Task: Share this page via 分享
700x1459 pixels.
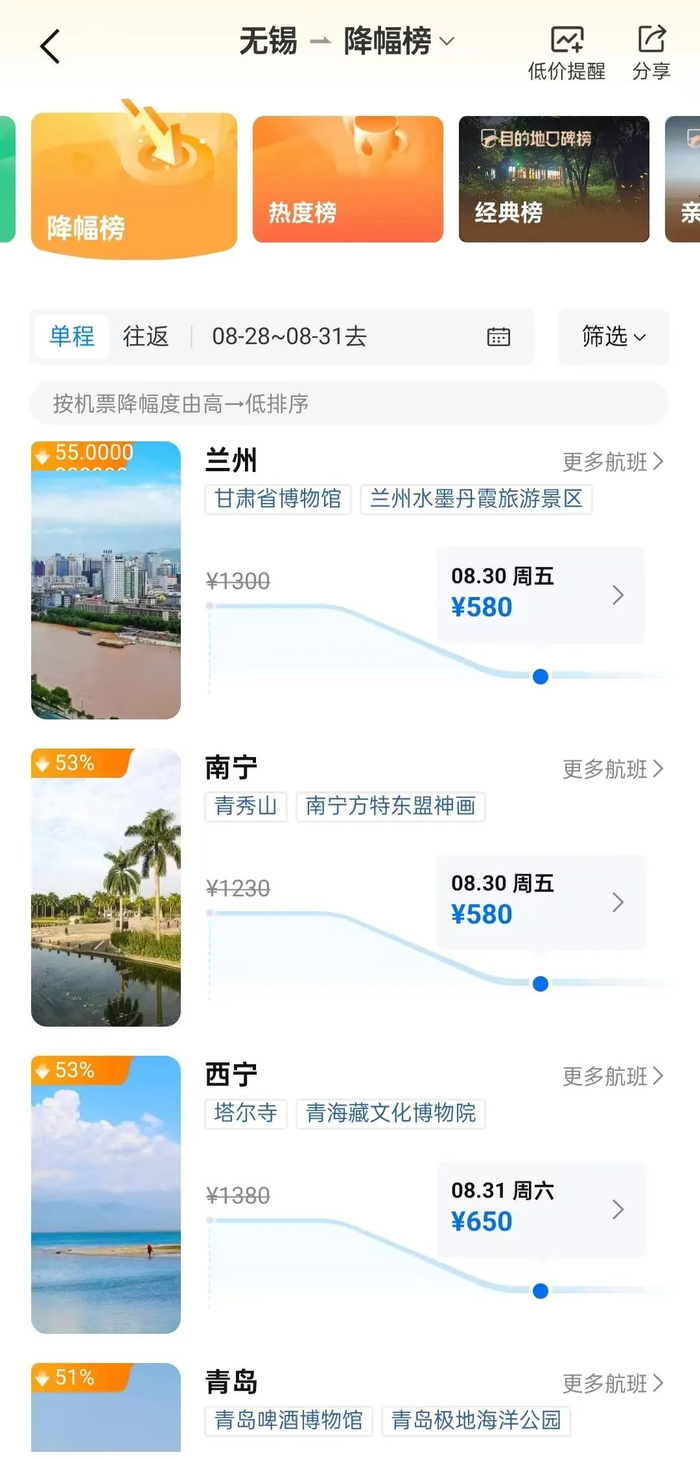Action: coord(651,52)
